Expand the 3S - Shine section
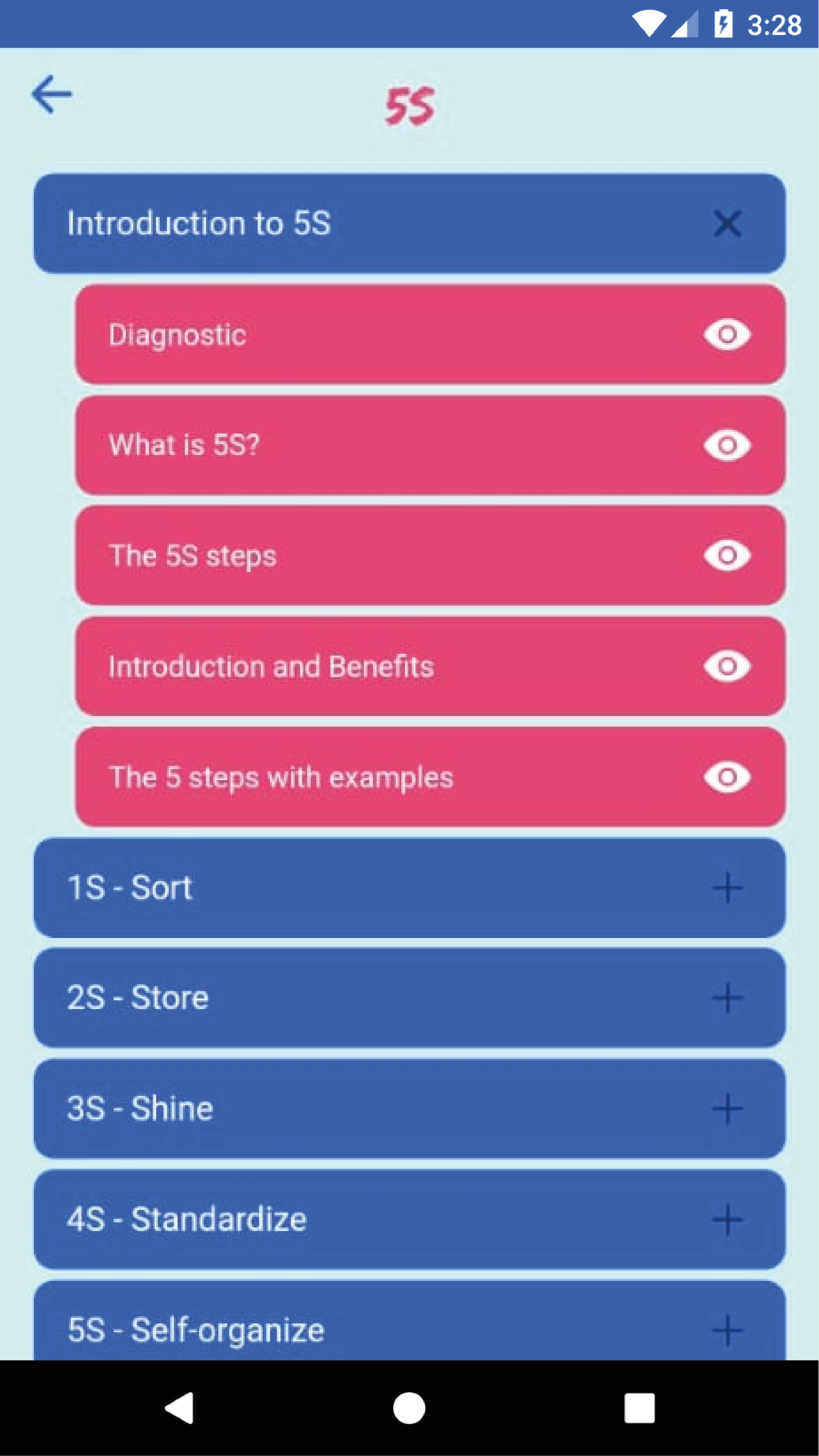 tap(726, 1108)
